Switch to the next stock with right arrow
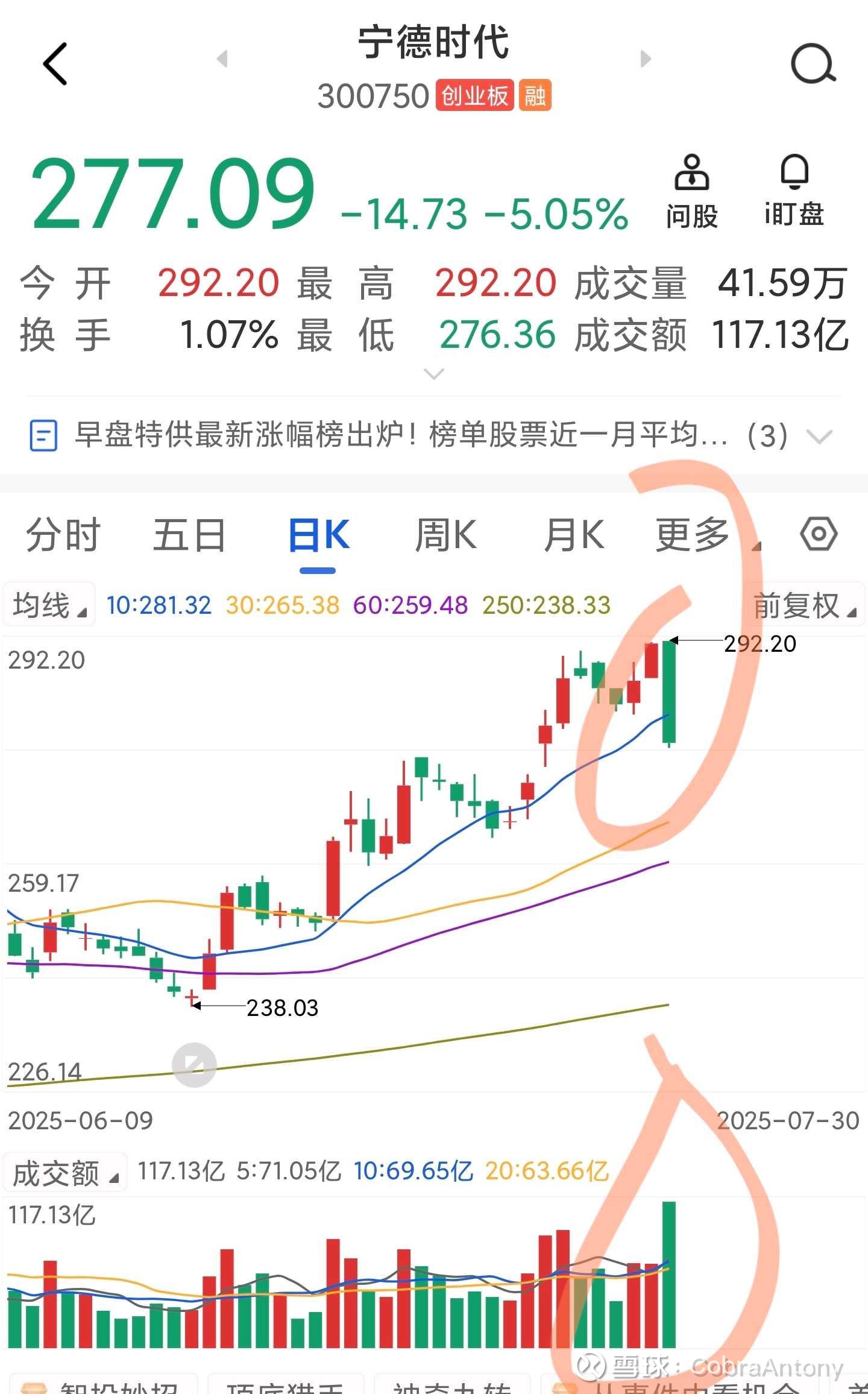The height and width of the screenshot is (1394, 868). click(646, 58)
